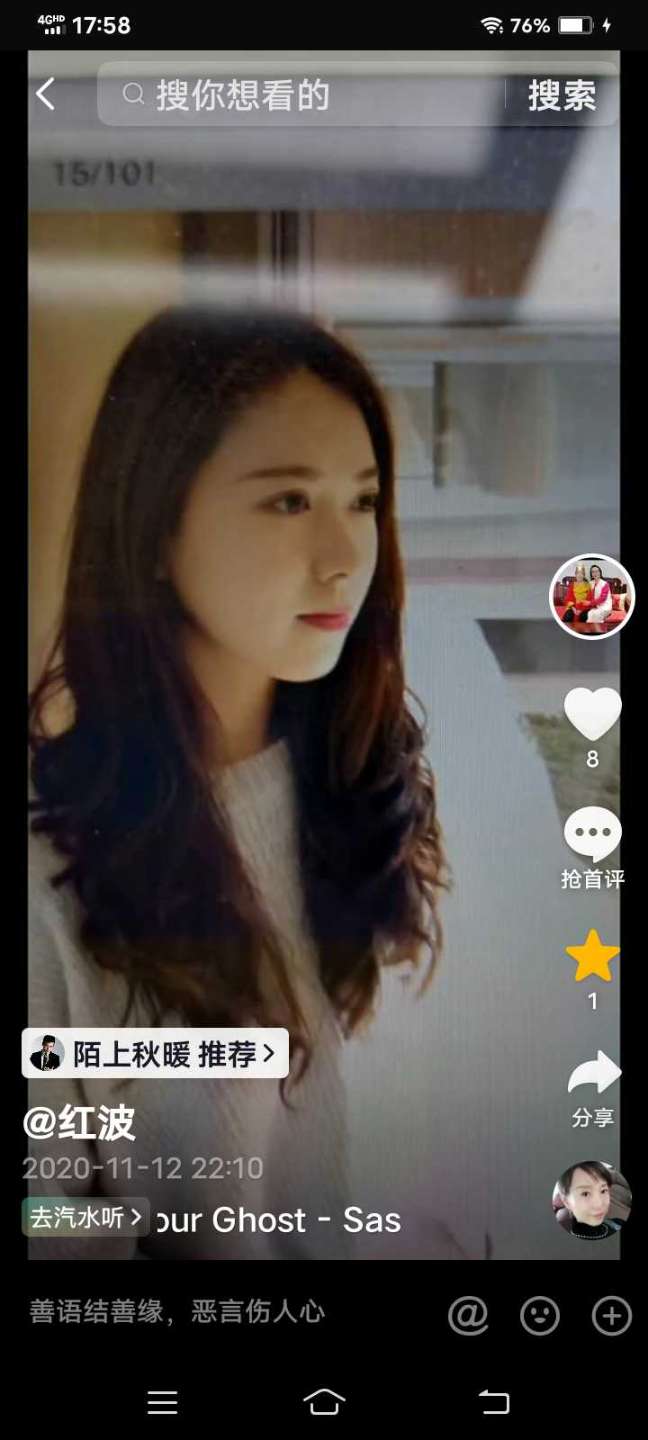Open the recent apps menu

pos(162,1402)
